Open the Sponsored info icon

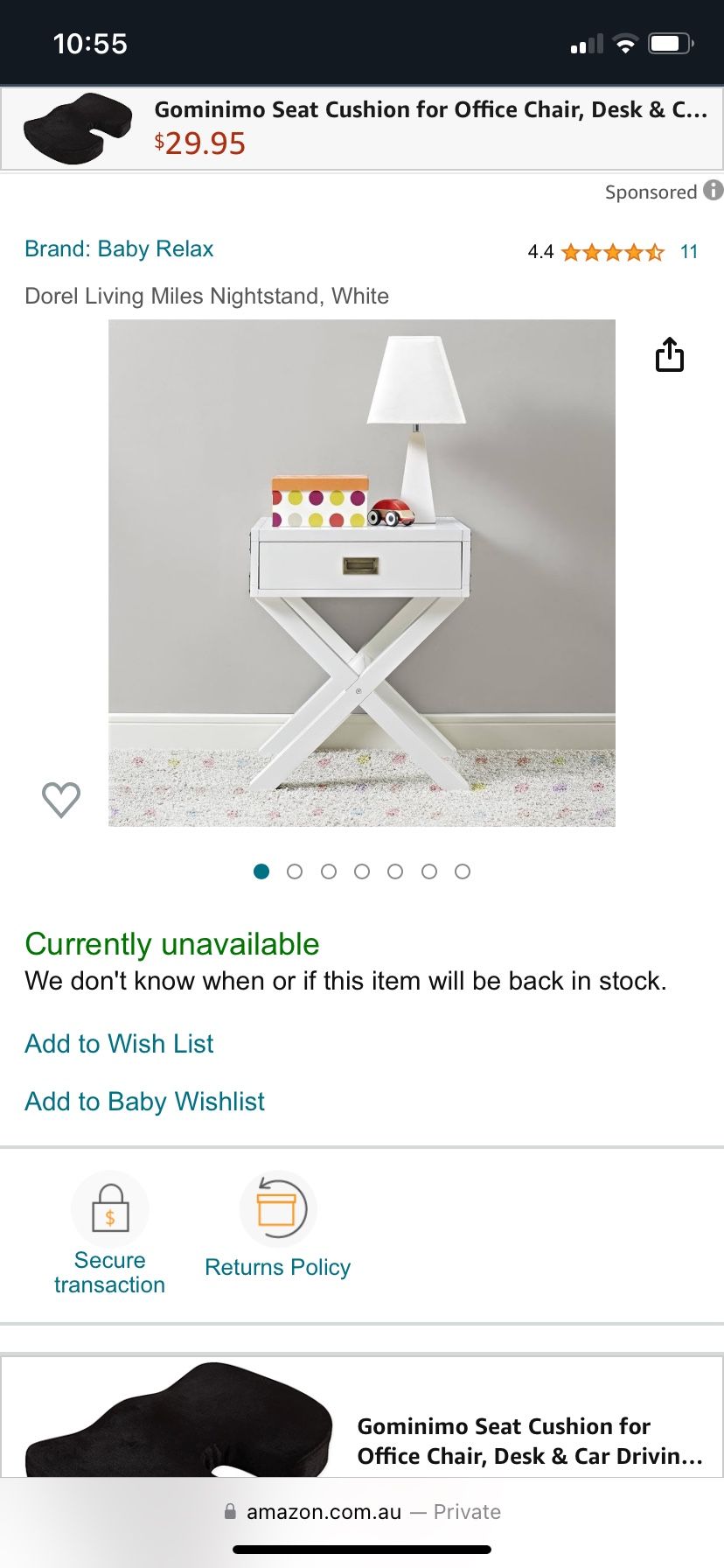tap(714, 190)
